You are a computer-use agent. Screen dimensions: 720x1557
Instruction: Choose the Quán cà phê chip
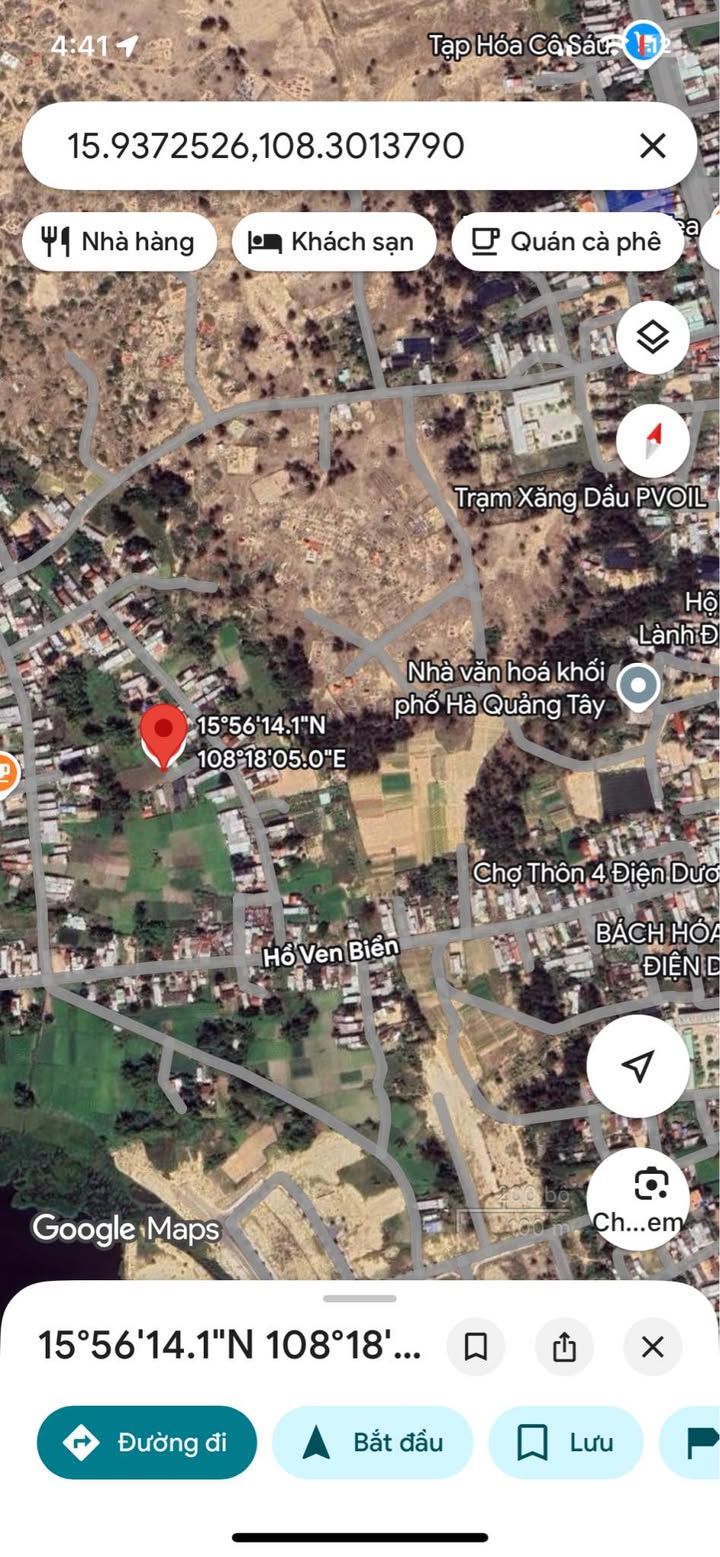point(567,241)
